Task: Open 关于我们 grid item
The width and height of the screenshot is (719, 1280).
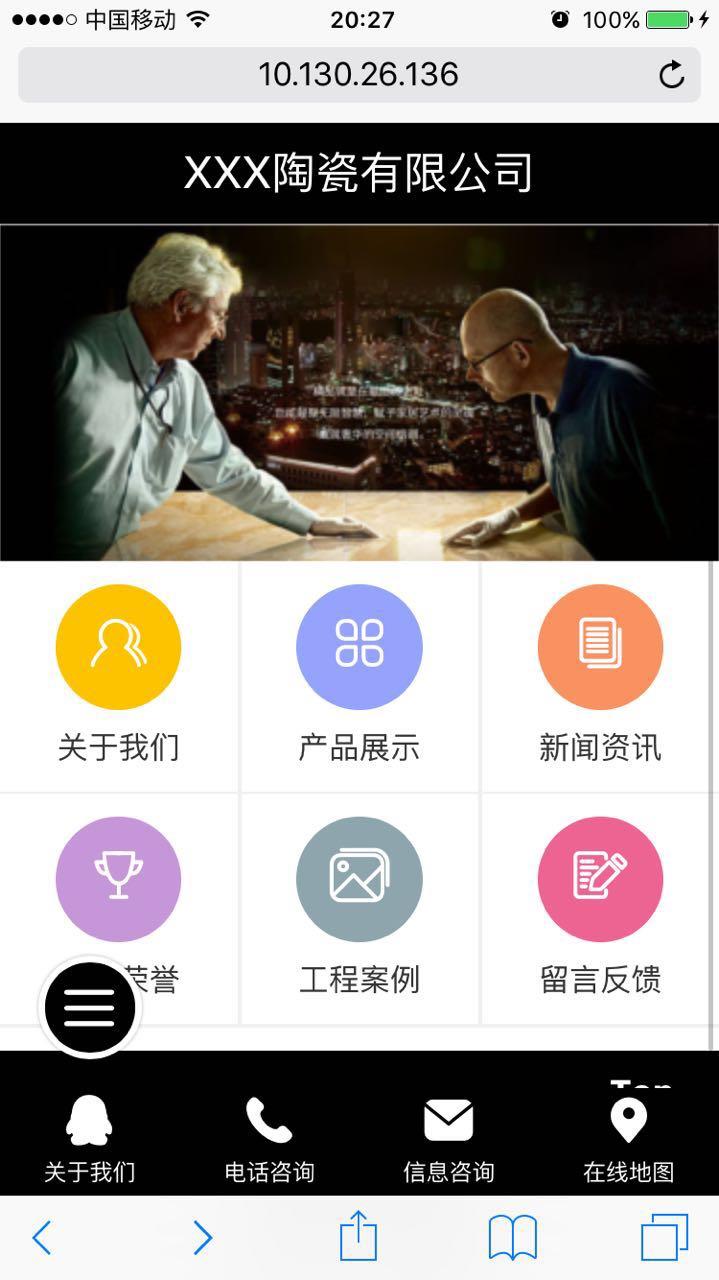Action: click(x=118, y=675)
